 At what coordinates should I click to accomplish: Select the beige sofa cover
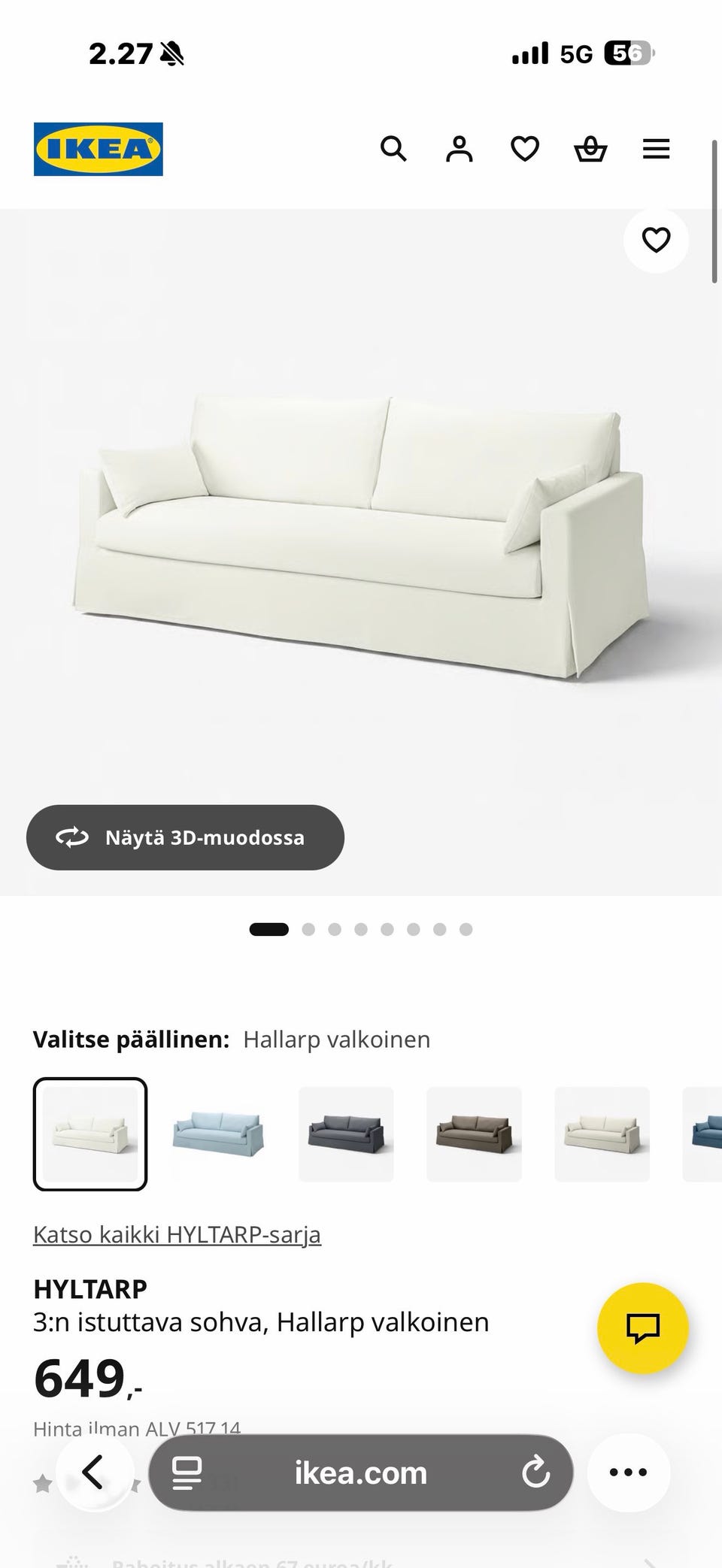click(602, 1134)
